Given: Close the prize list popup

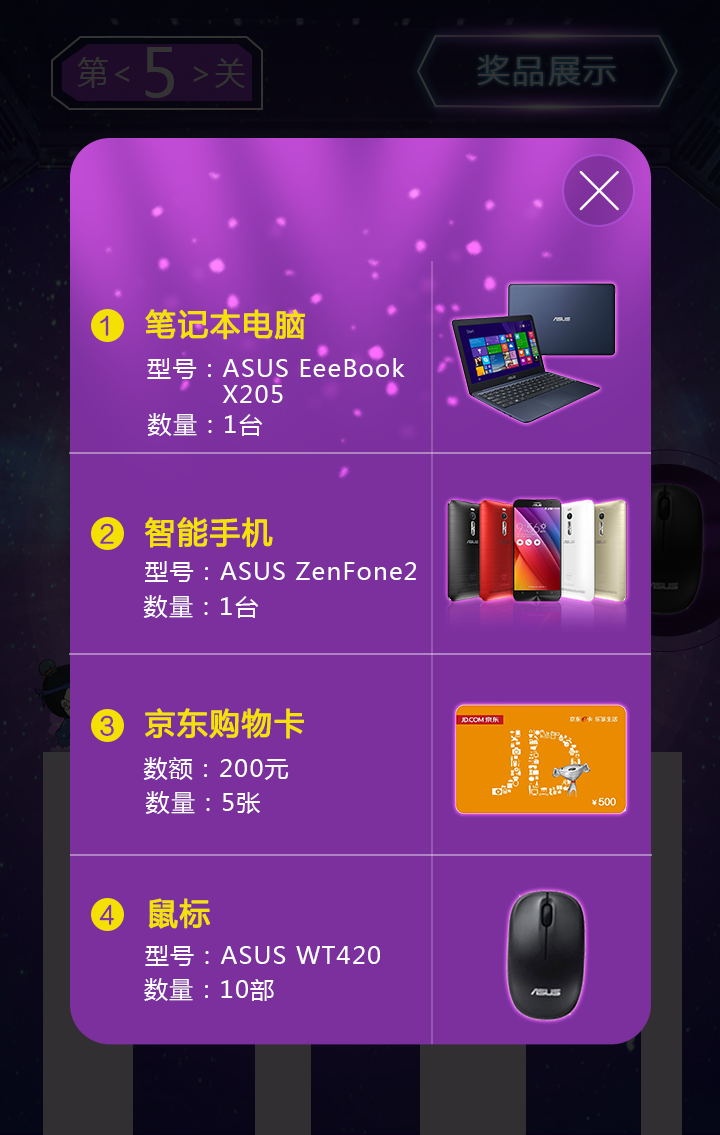Looking at the screenshot, I should [598, 190].
